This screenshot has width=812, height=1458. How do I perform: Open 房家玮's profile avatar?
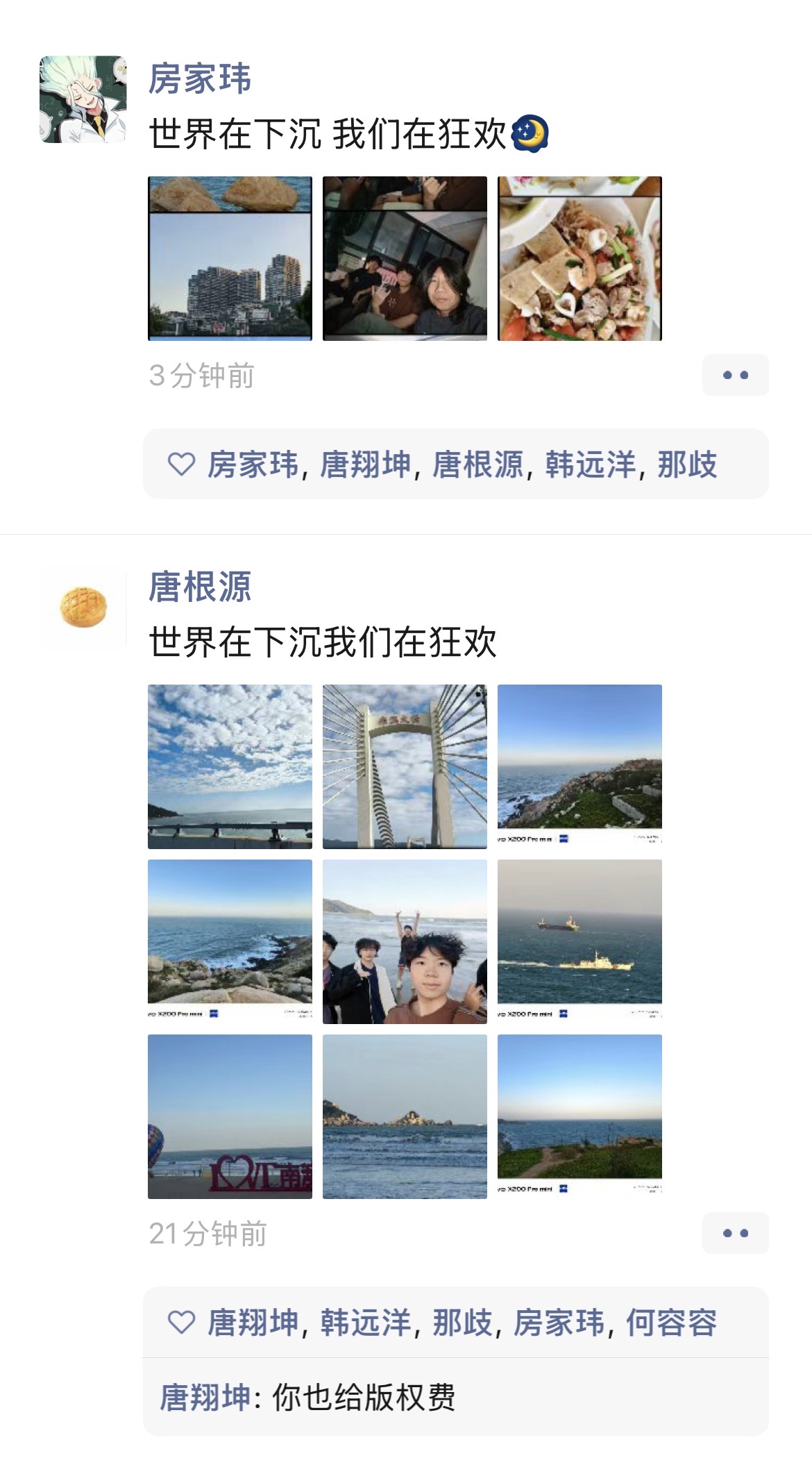(83, 99)
